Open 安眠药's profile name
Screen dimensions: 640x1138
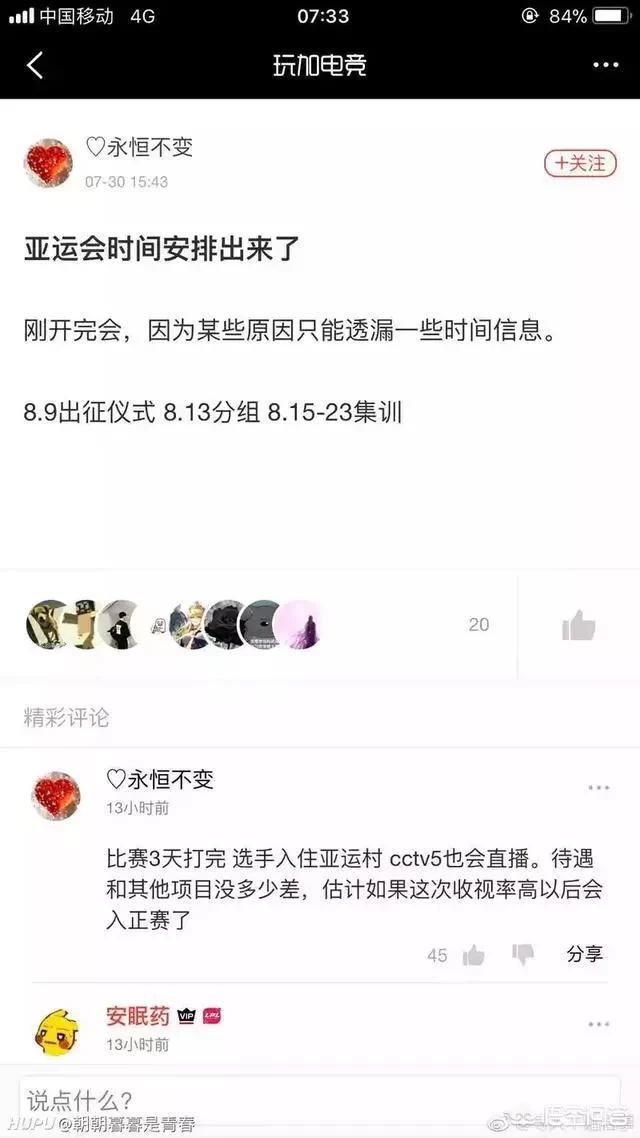tap(137, 1016)
